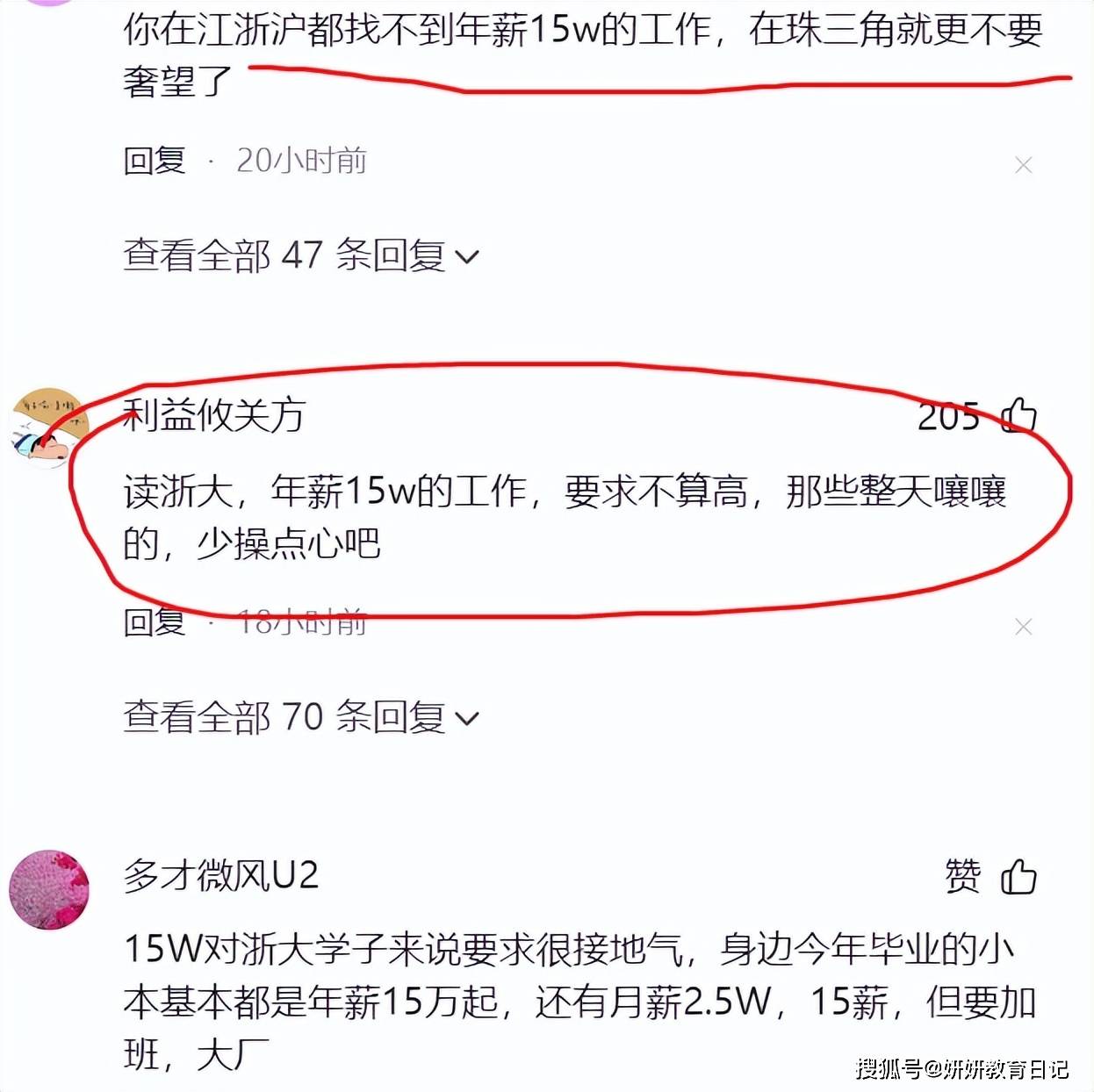
Task: Like 多才微风U2's comment
Action: 1017,876
